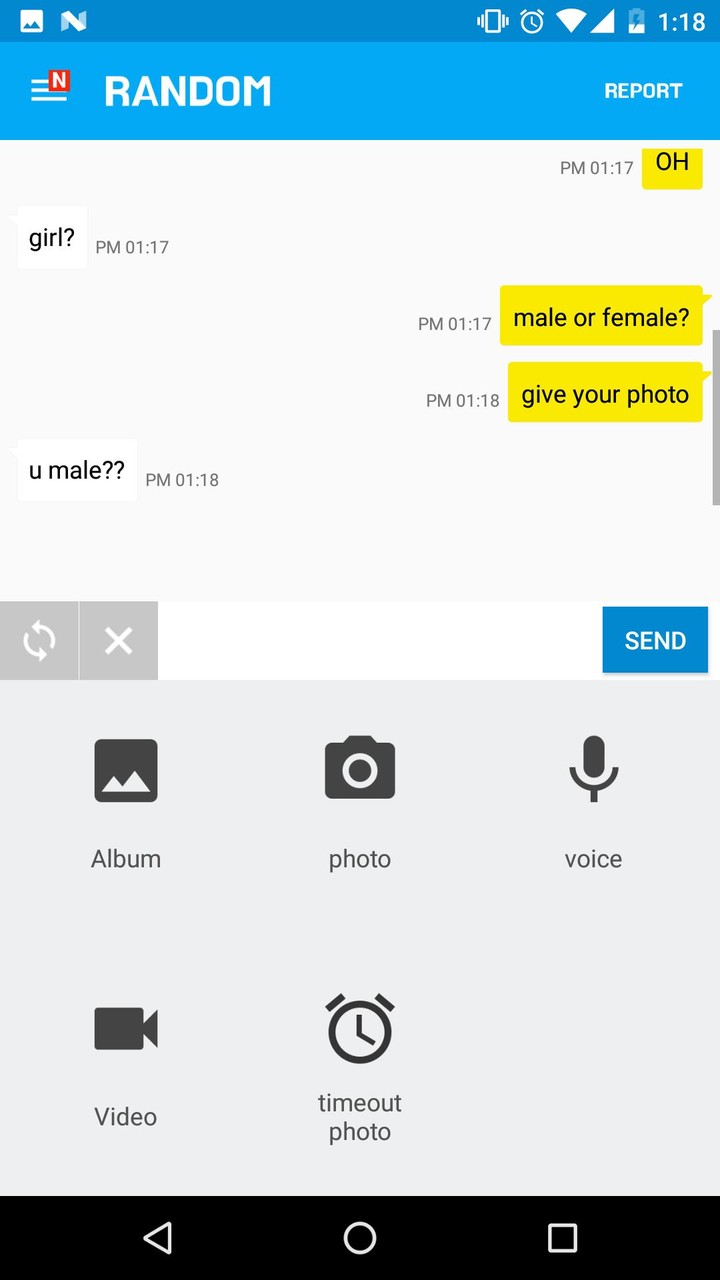Choose the Video recording icon
The width and height of the screenshot is (720, 1280).
[125, 1028]
